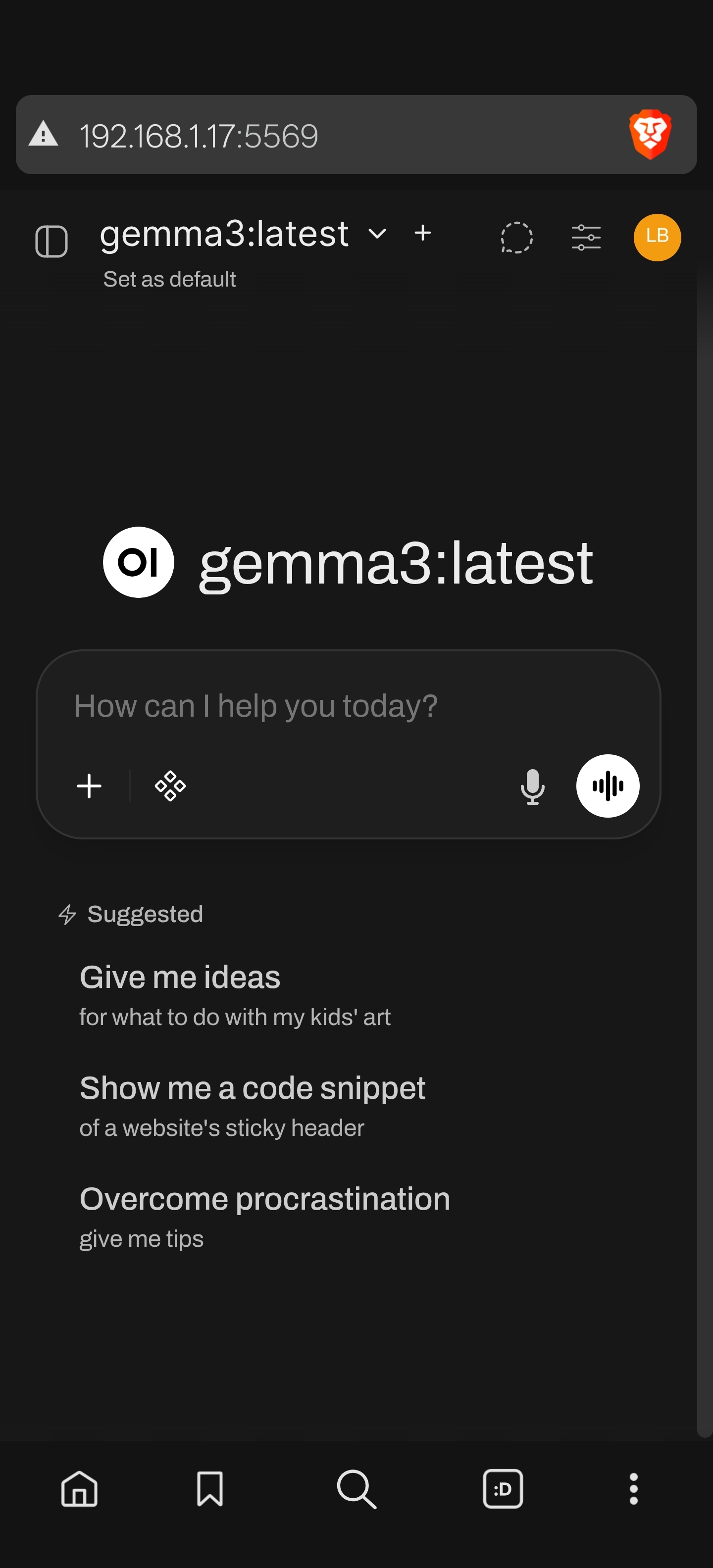The width and height of the screenshot is (713, 1568).
Task: Open Brave Shields lion icon
Action: pos(650,135)
